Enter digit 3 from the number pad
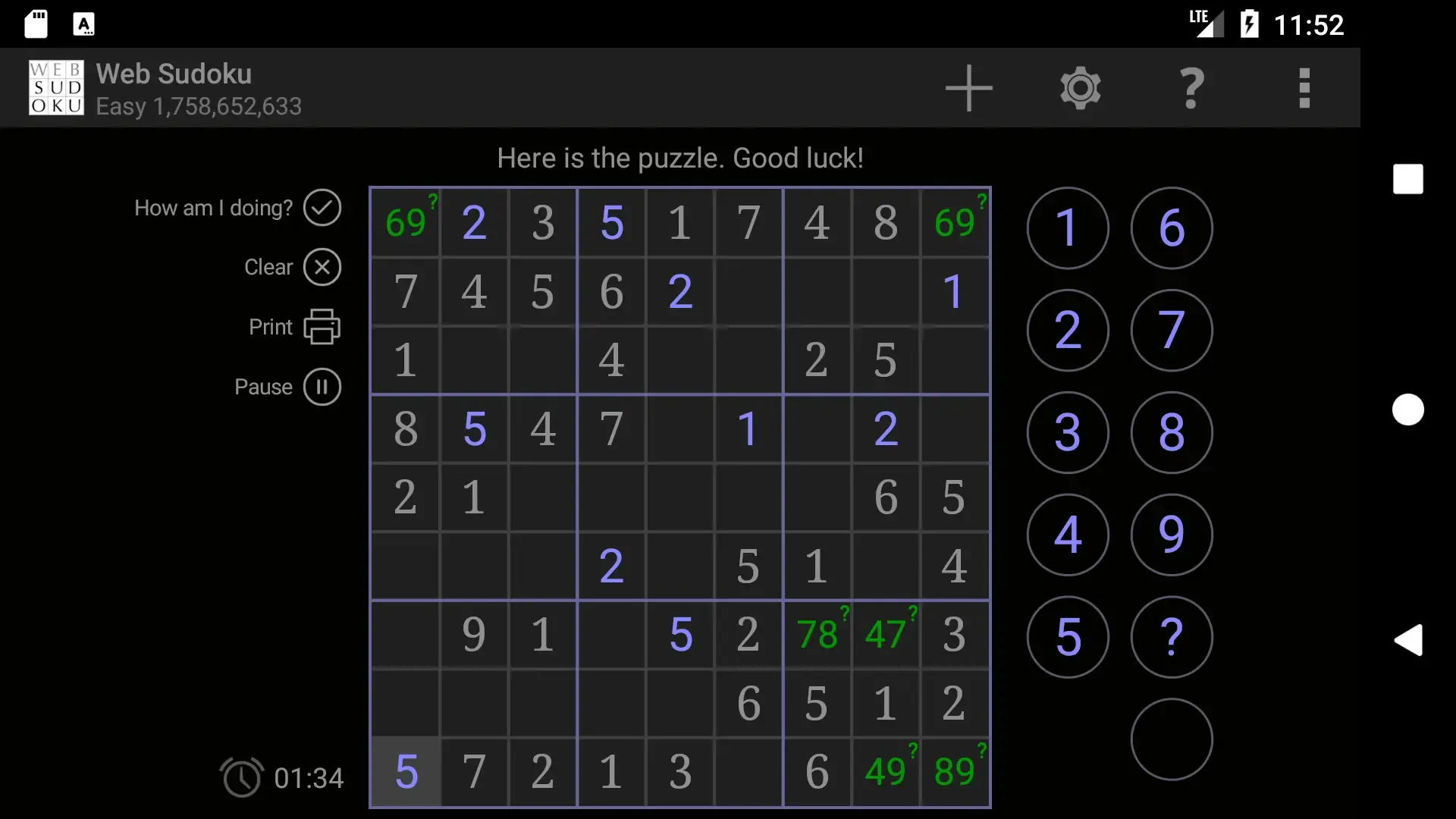The height and width of the screenshot is (819, 1456). [1068, 432]
